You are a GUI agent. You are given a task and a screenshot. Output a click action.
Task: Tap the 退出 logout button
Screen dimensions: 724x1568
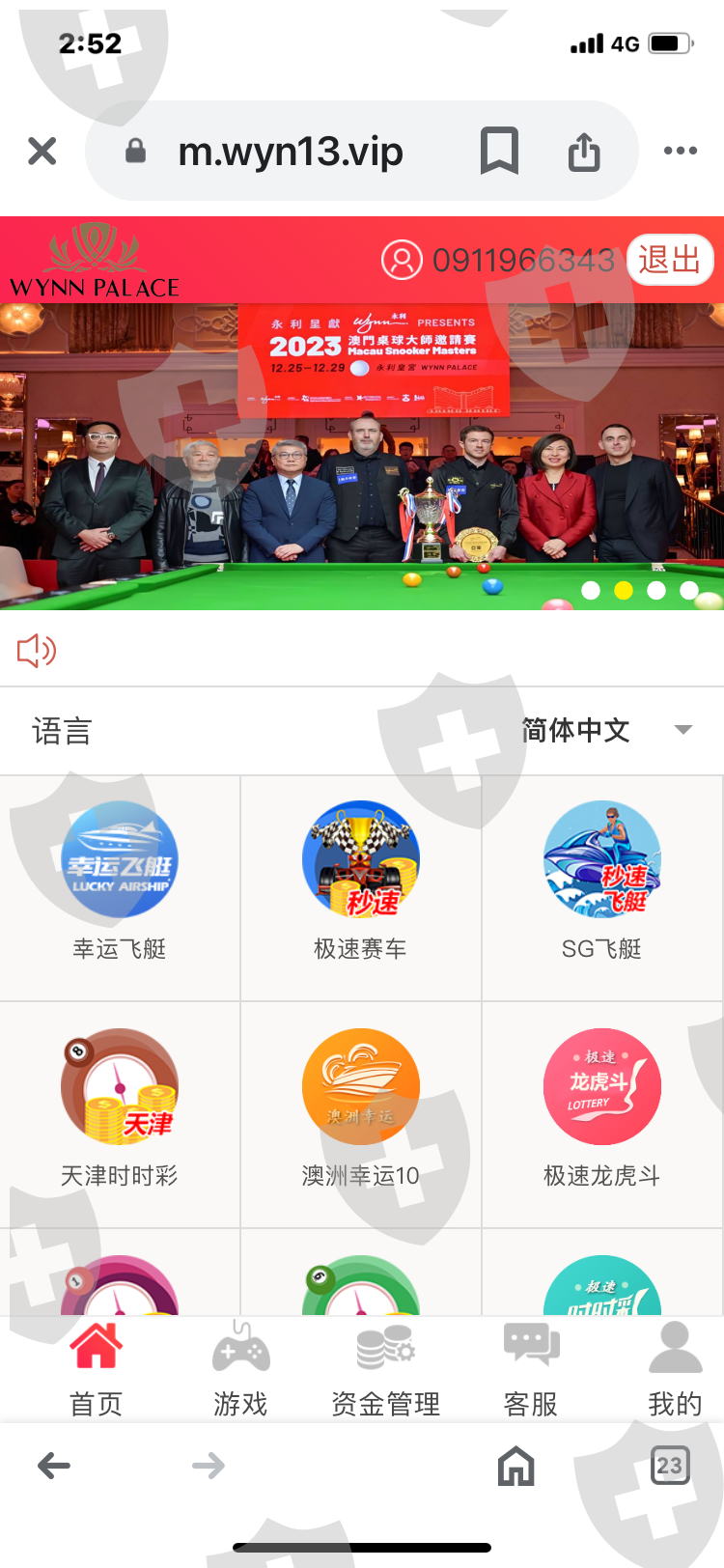670,260
